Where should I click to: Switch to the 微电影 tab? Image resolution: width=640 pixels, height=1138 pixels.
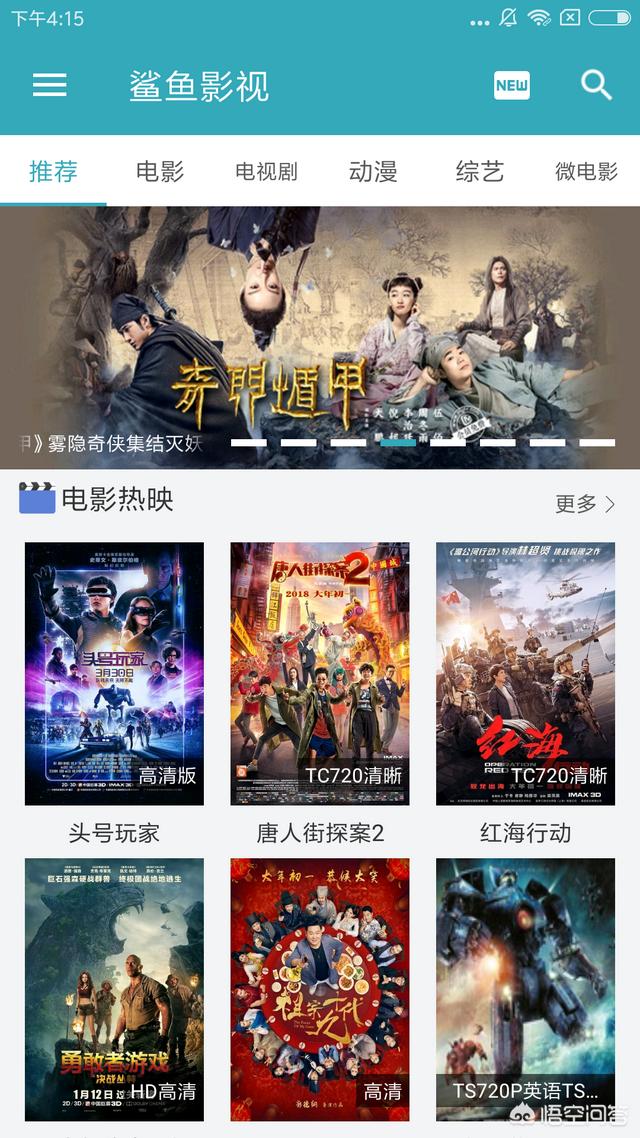(586, 171)
